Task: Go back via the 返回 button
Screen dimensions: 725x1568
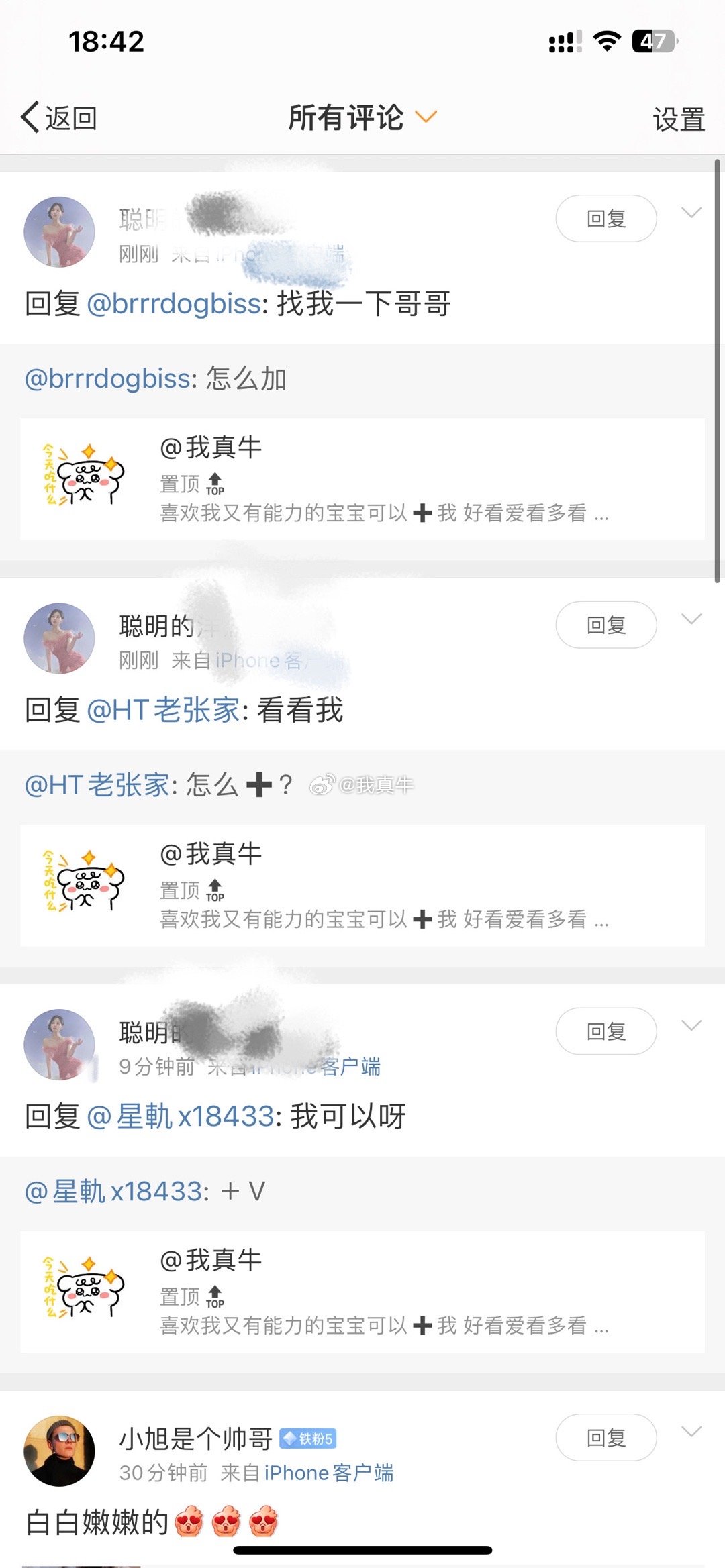Action: (x=59, y=118)
